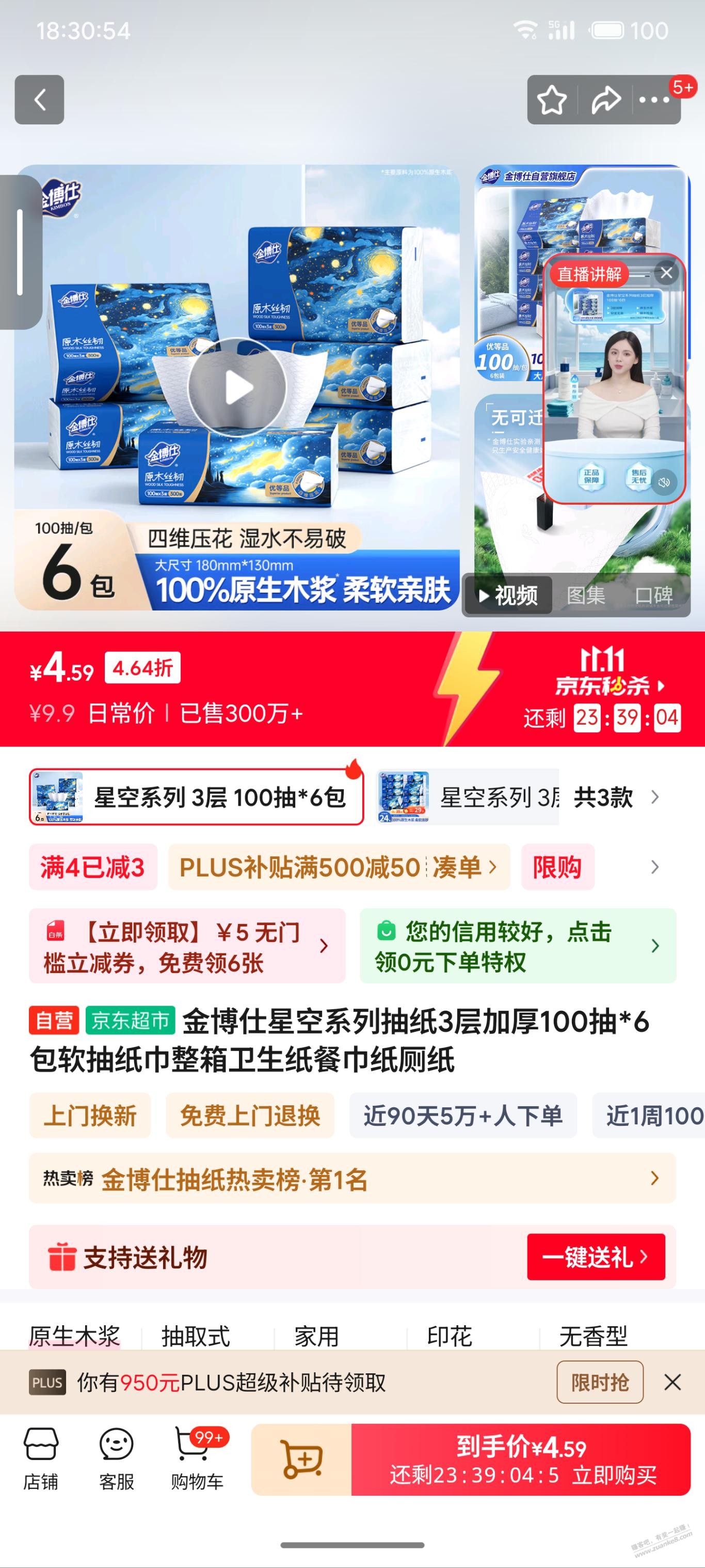This screenshot has height=1568, width=705.
Task: Tap 凑单 on the PLUS补贴 promotion
Action: (463, 867)
